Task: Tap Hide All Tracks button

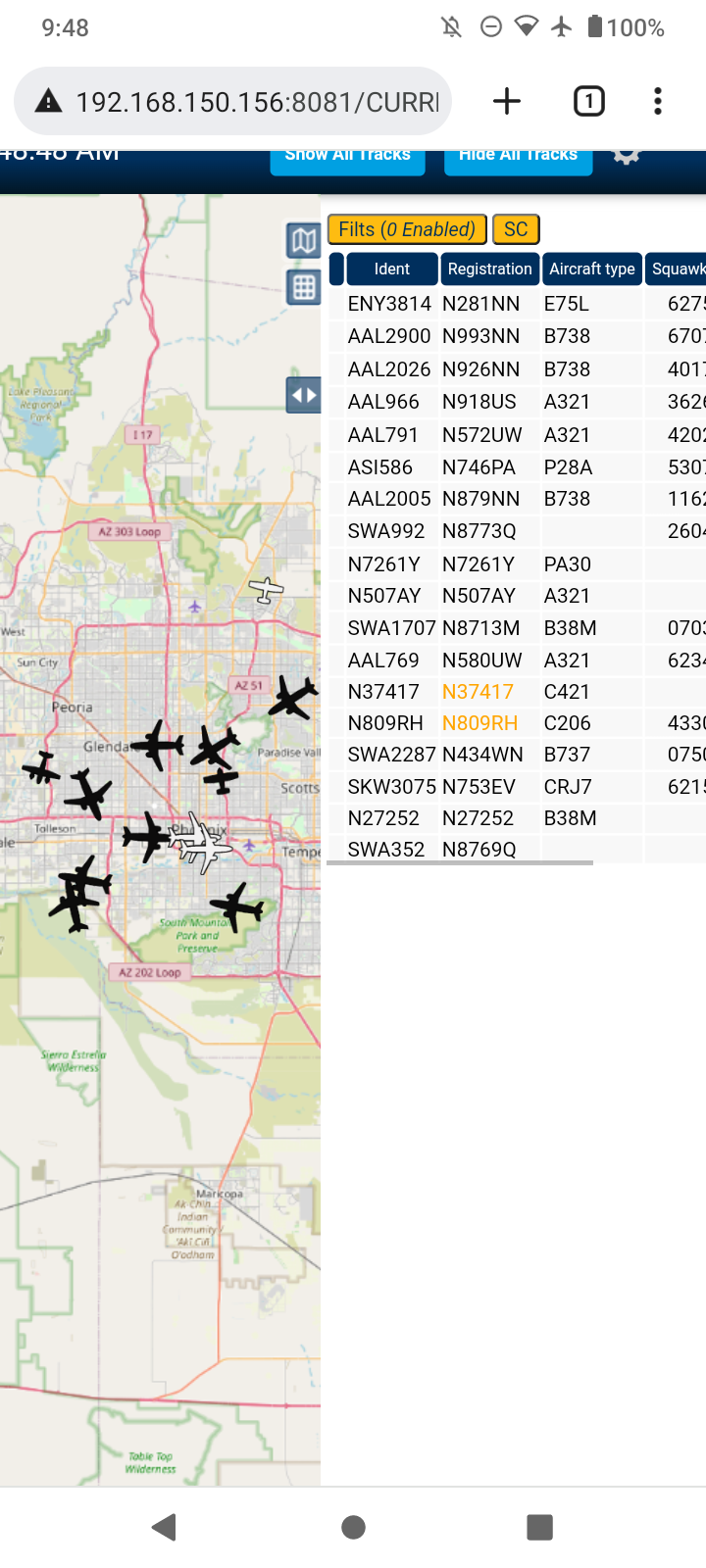Action: click(x=519, y=160)
